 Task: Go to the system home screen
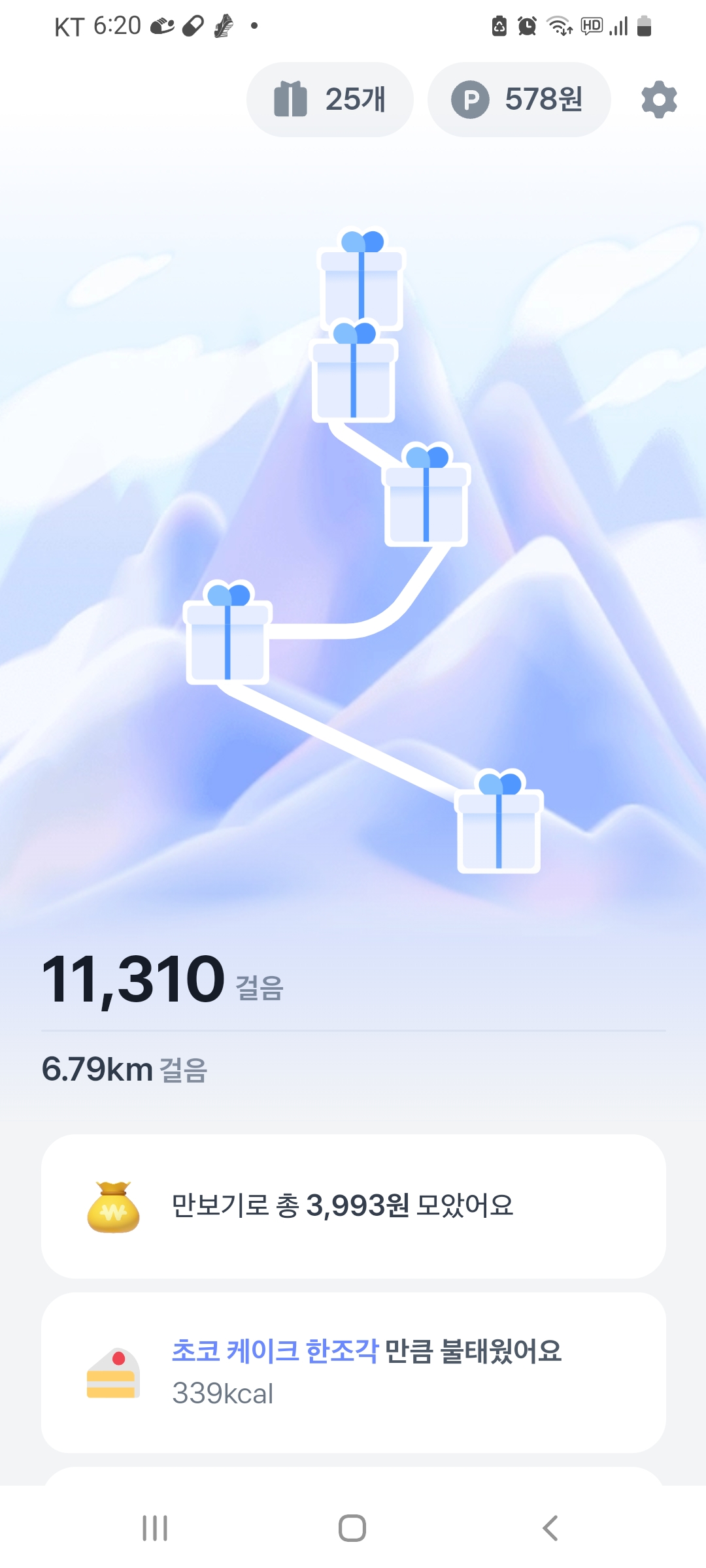pos(352,1528)
